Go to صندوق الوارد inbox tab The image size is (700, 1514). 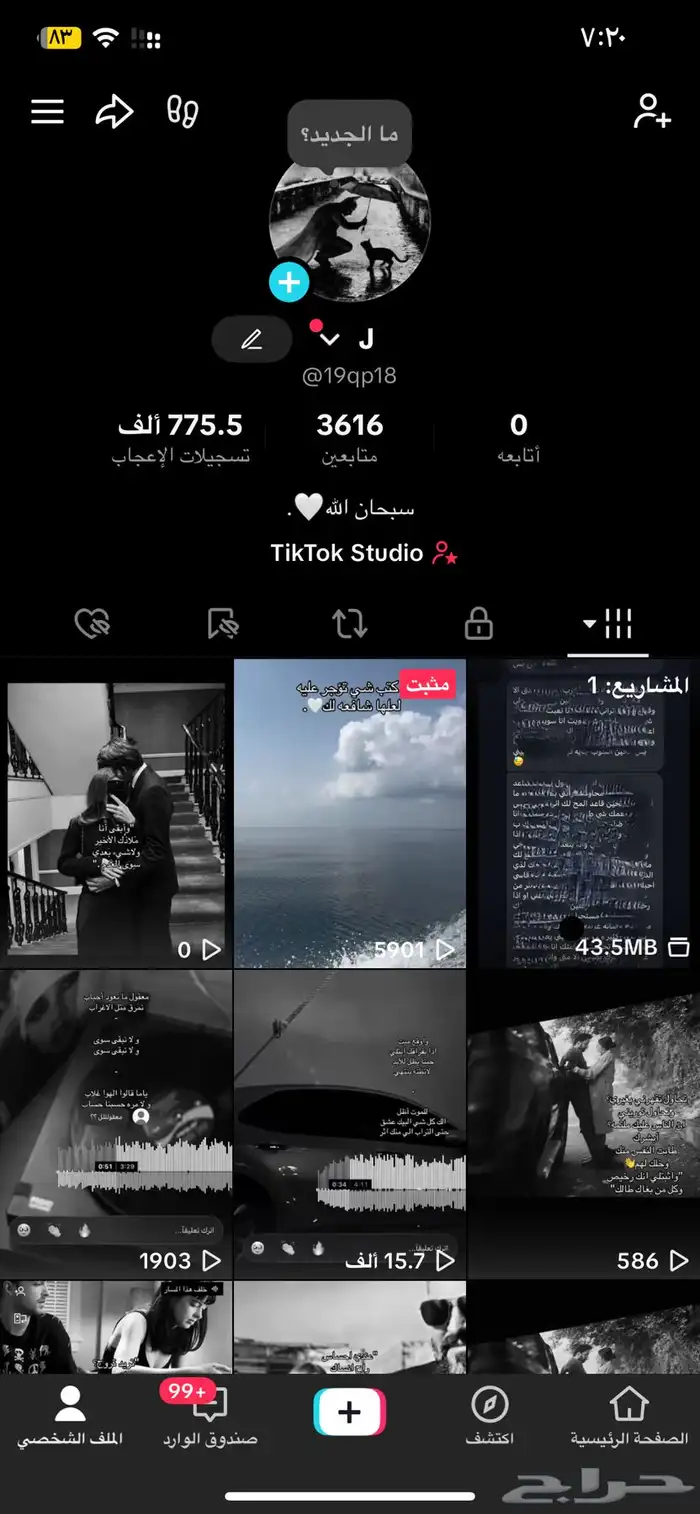pyautogui.click(x=210, y=1418)
